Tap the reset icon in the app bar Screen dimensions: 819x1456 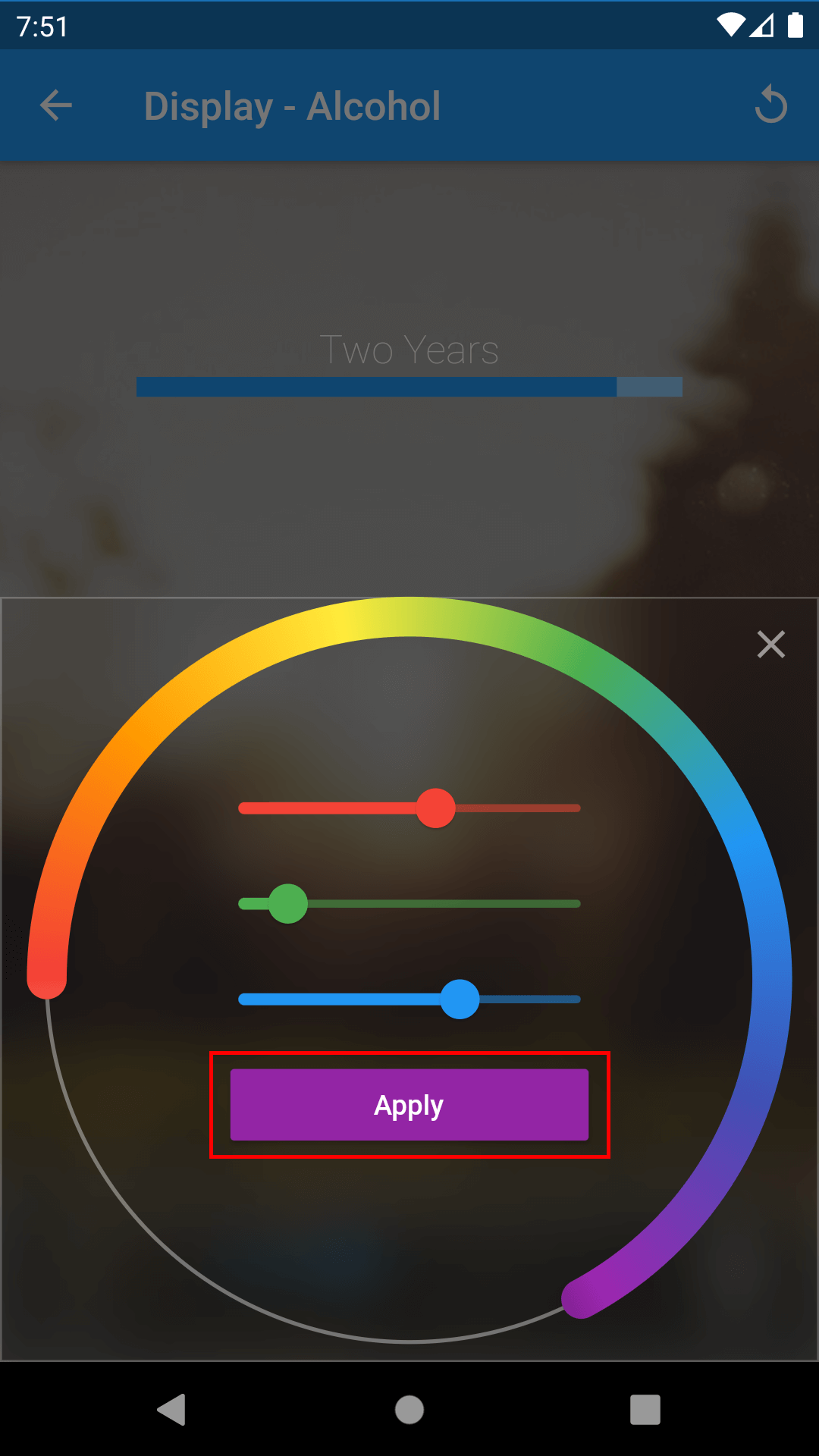coord(770,105)
